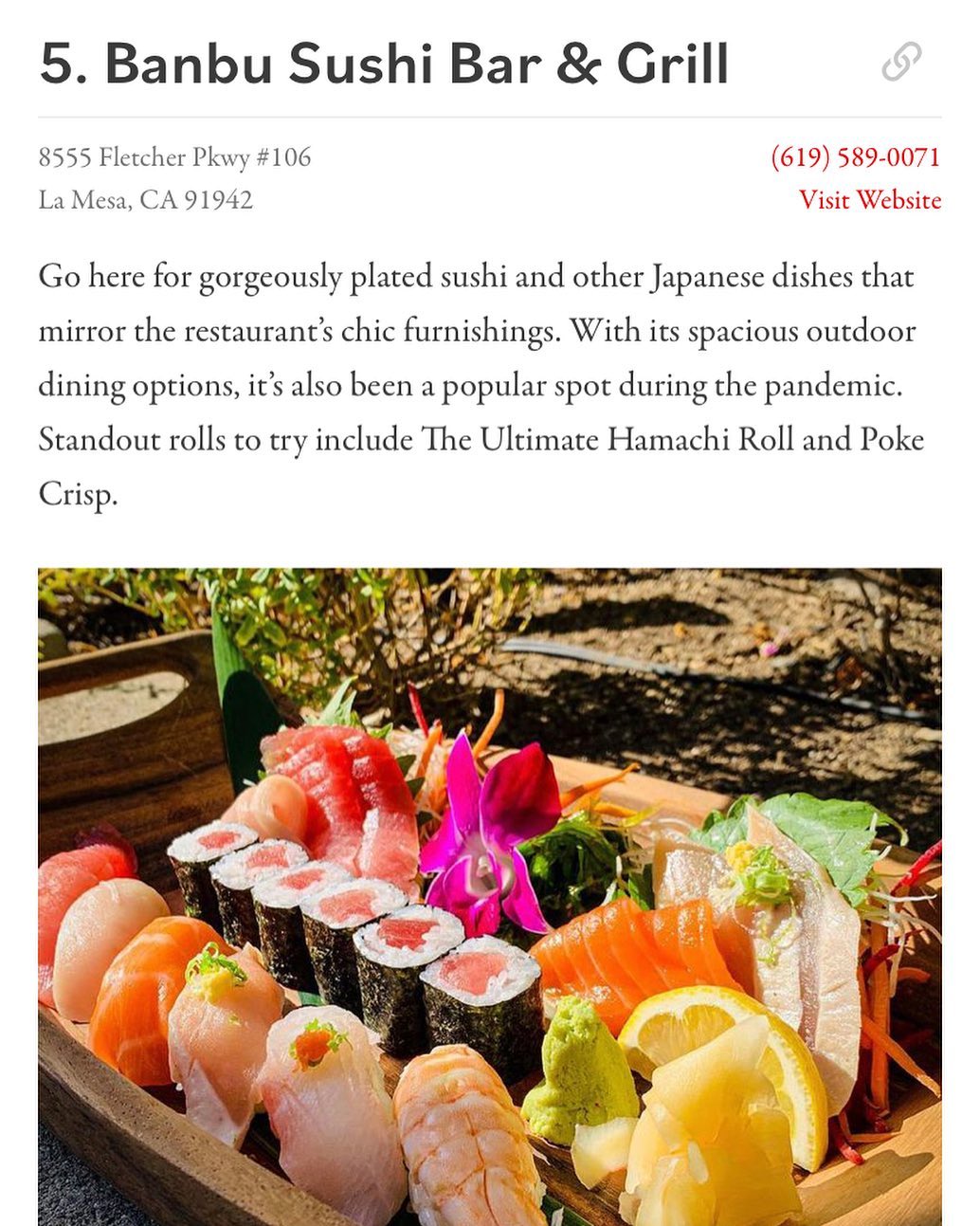Open the Visit Website link
The height and width of the screenshot is (1226, 980).
[x=869, y=200]
